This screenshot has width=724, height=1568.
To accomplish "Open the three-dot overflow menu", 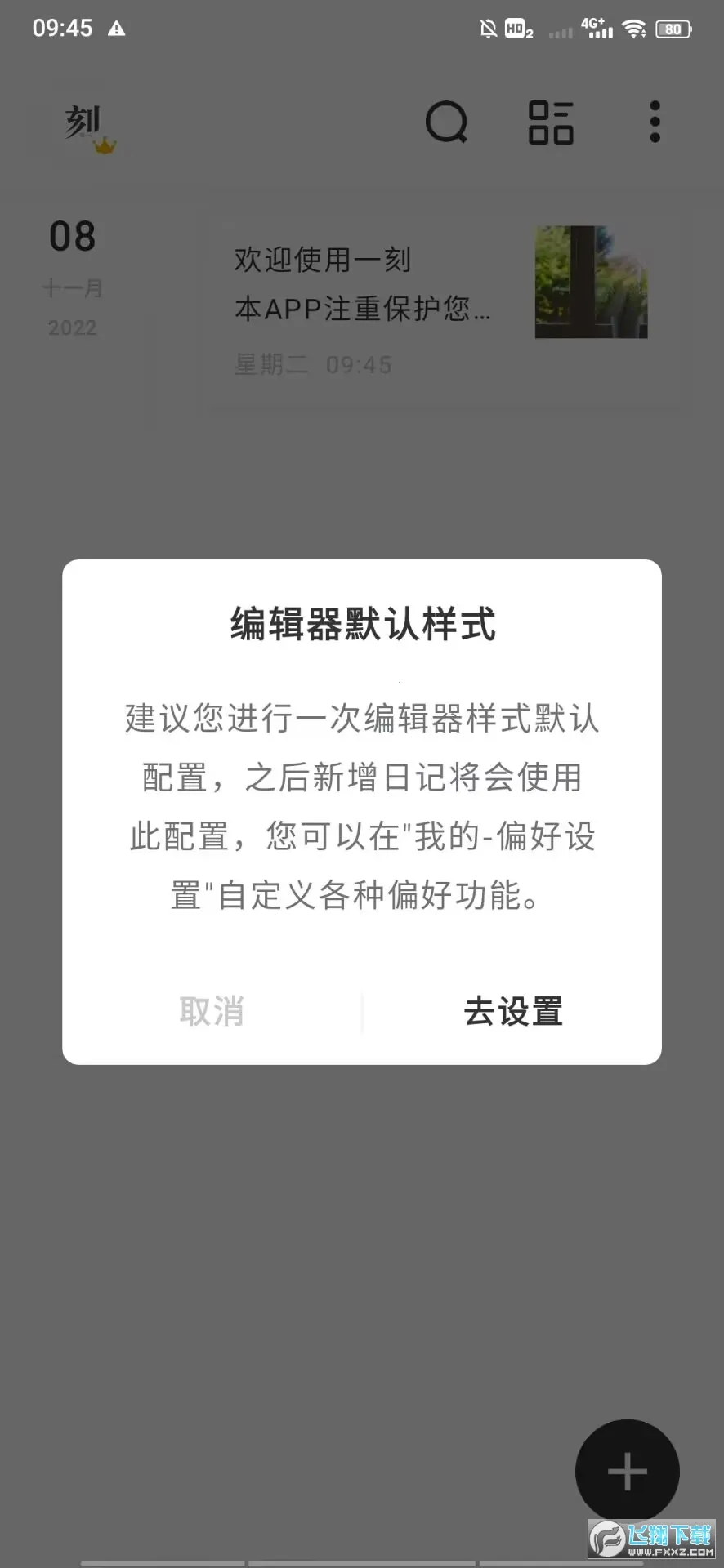I will 654,121.
